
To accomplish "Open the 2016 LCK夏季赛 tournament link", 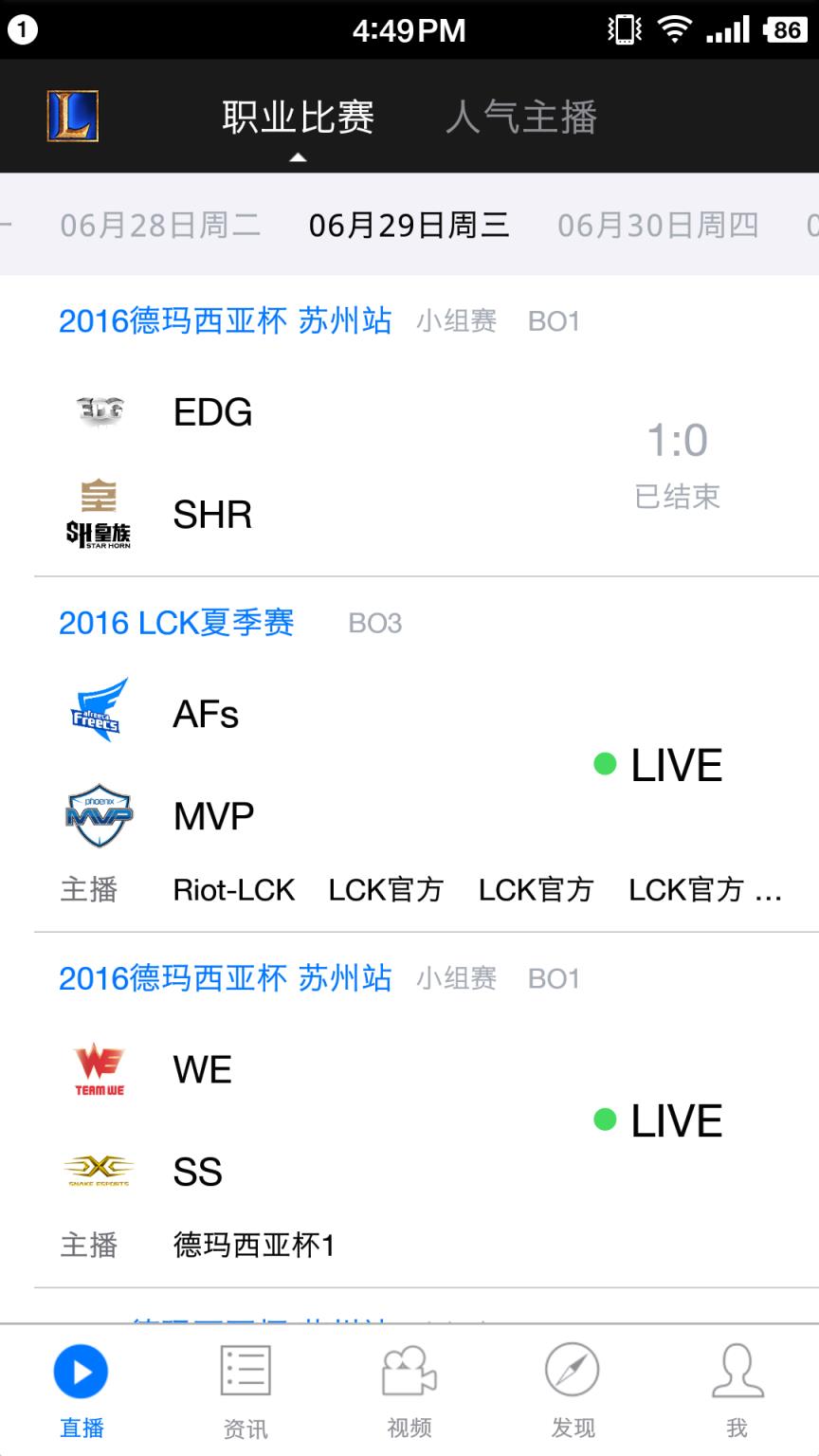I will pos(176,622).
